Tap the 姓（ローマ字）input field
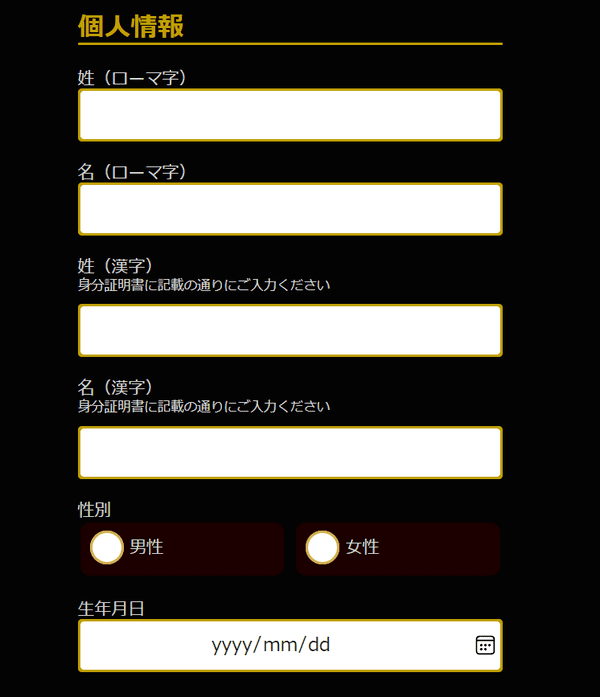Image resolution: width=600 pixels, height=697 pixels. pyautogui.click(x=290, y=115)
